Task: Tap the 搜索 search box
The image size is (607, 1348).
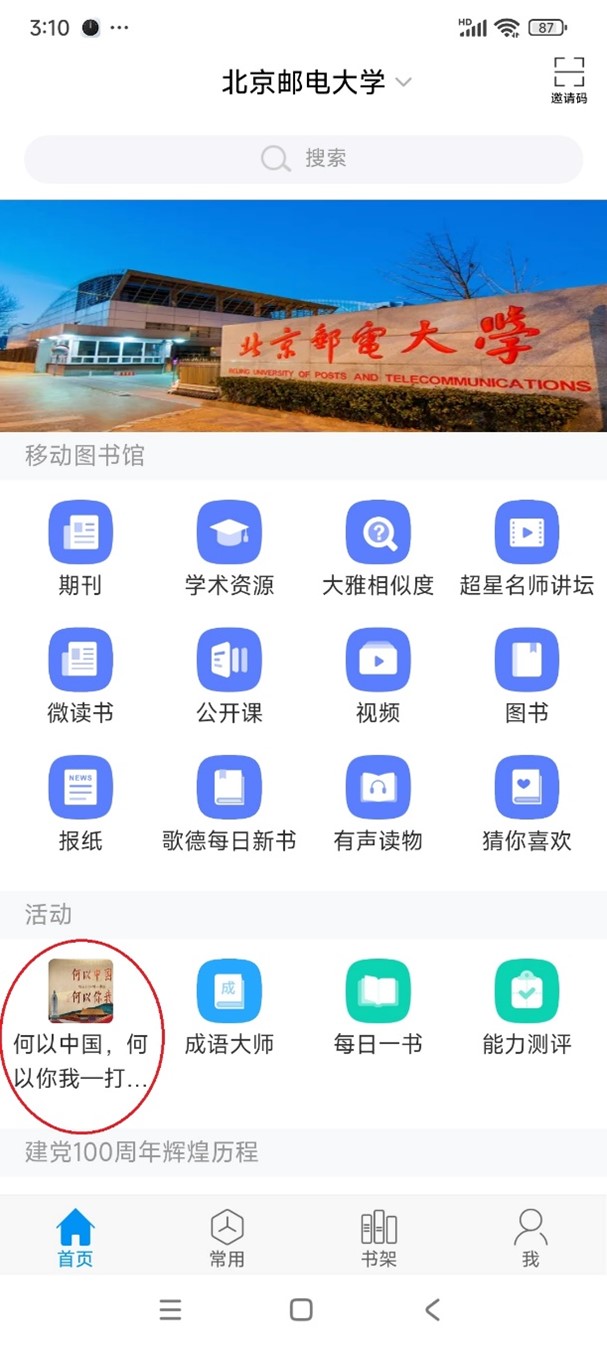Action: click(x=303, y=159)
